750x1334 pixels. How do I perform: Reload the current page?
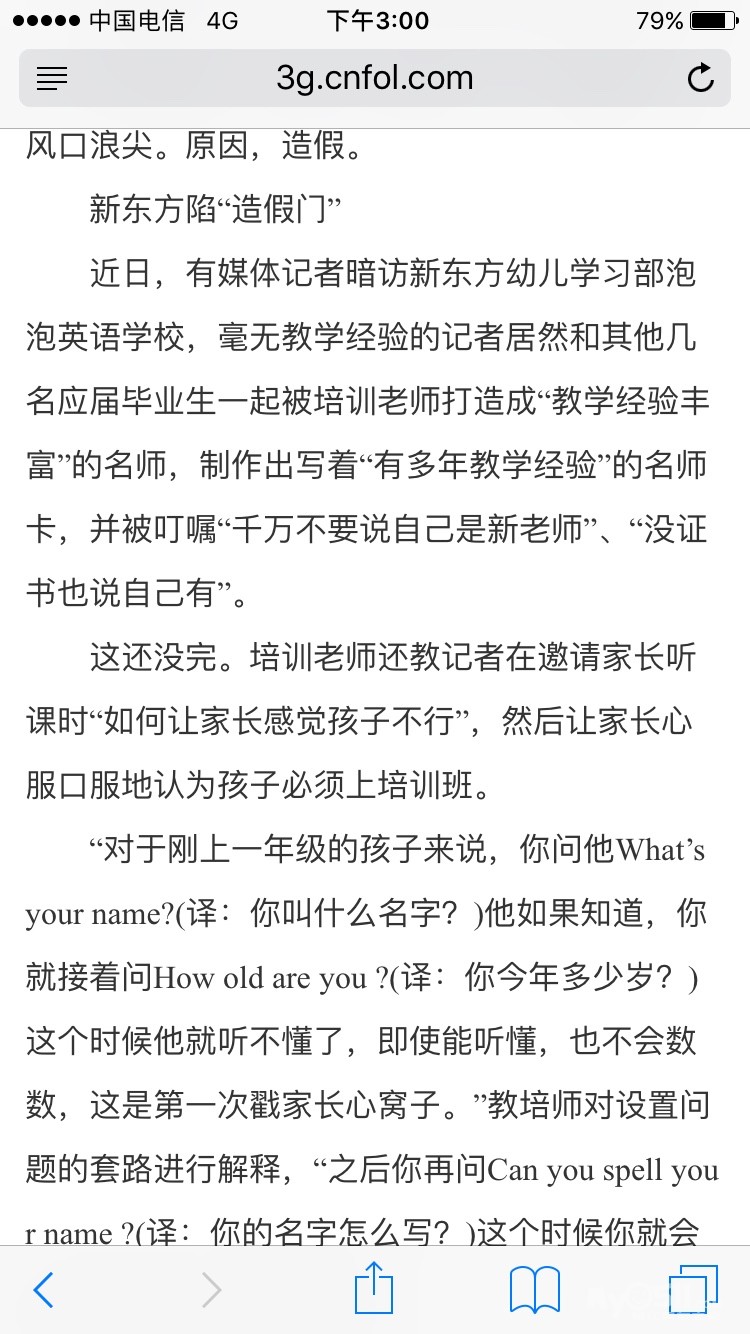[701, 78]
